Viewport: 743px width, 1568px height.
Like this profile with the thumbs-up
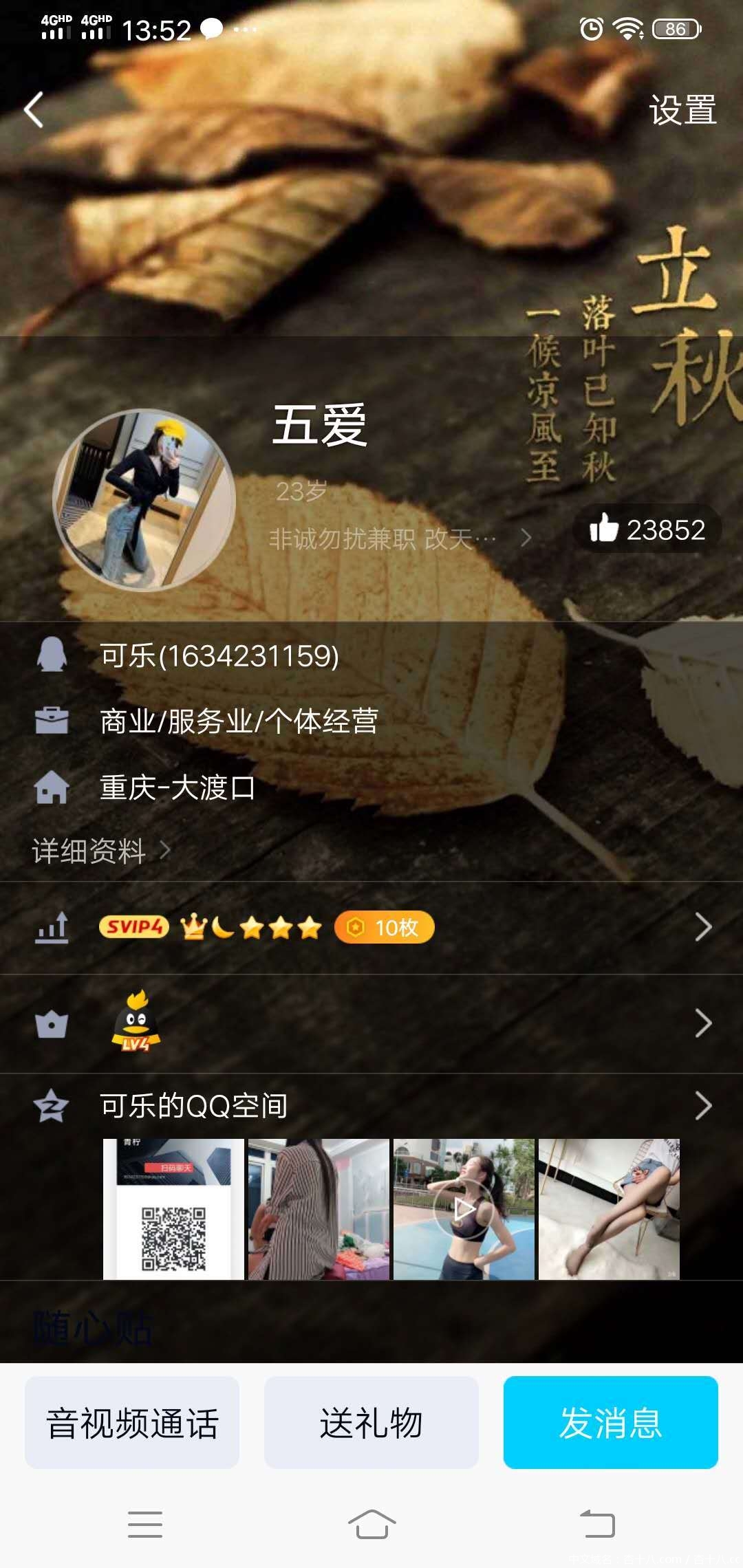click(647, 530)
